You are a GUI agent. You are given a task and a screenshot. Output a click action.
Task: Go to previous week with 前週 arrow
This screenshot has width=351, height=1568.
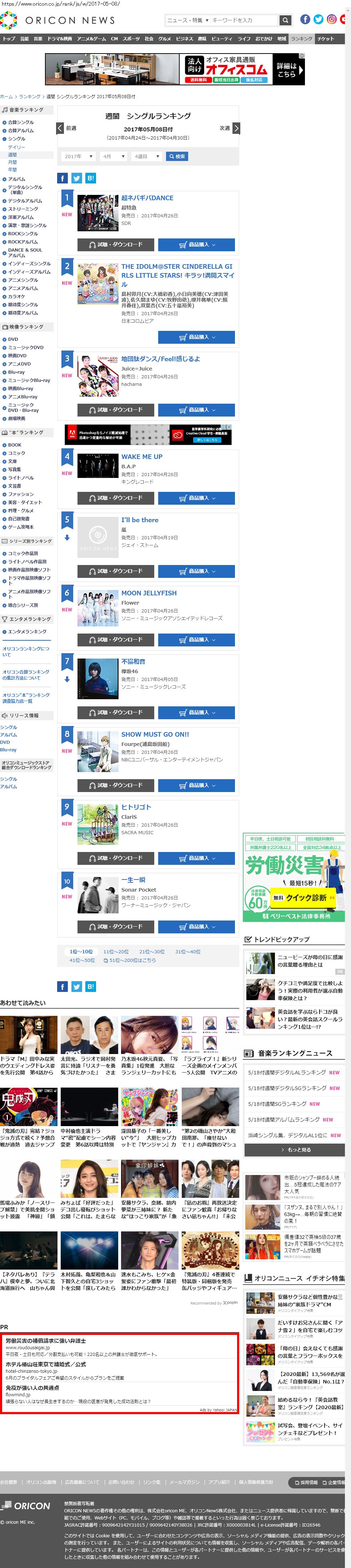pyautogui.click(x=60, y=128)
